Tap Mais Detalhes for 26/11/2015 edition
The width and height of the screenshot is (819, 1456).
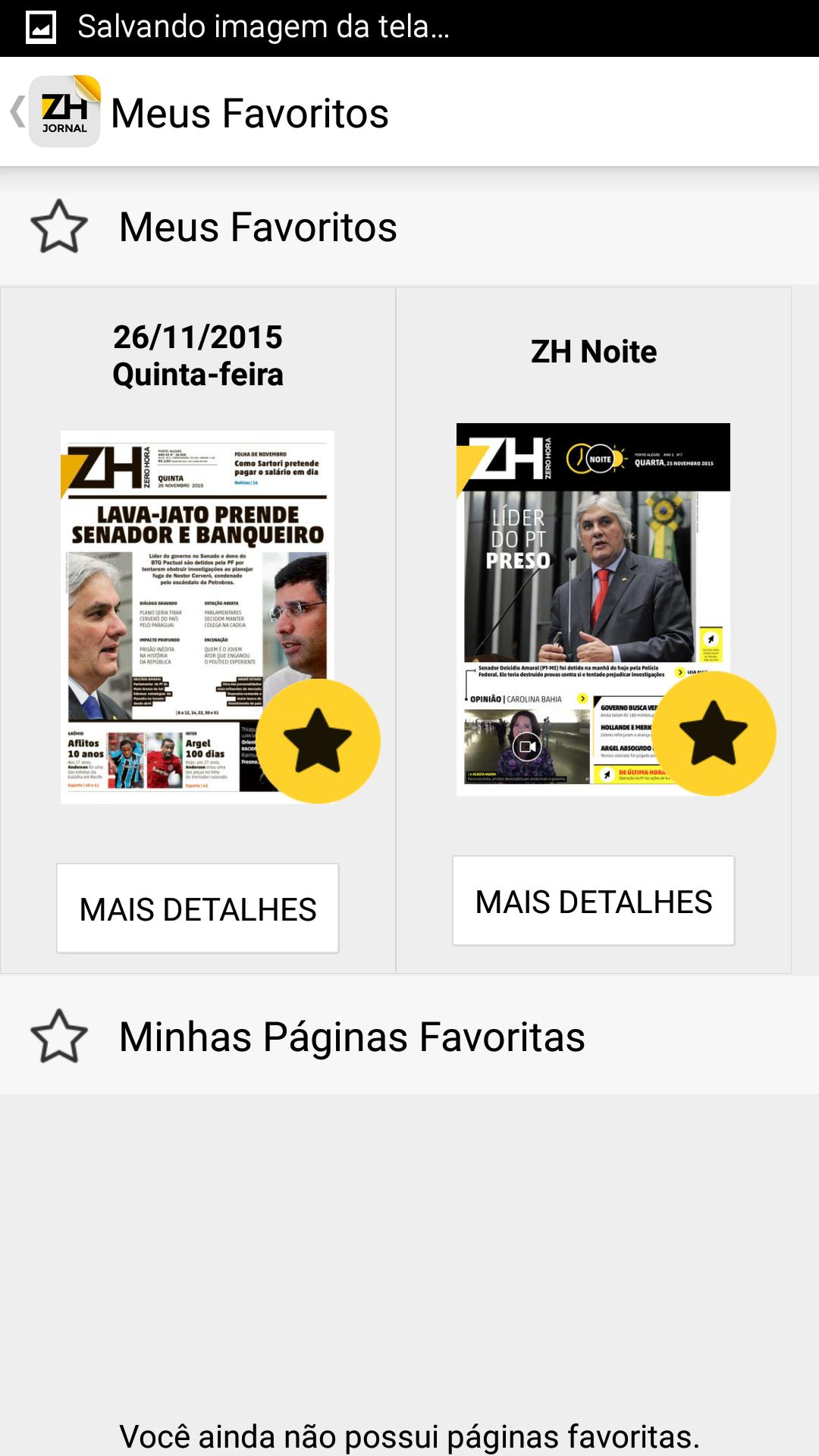198,908
